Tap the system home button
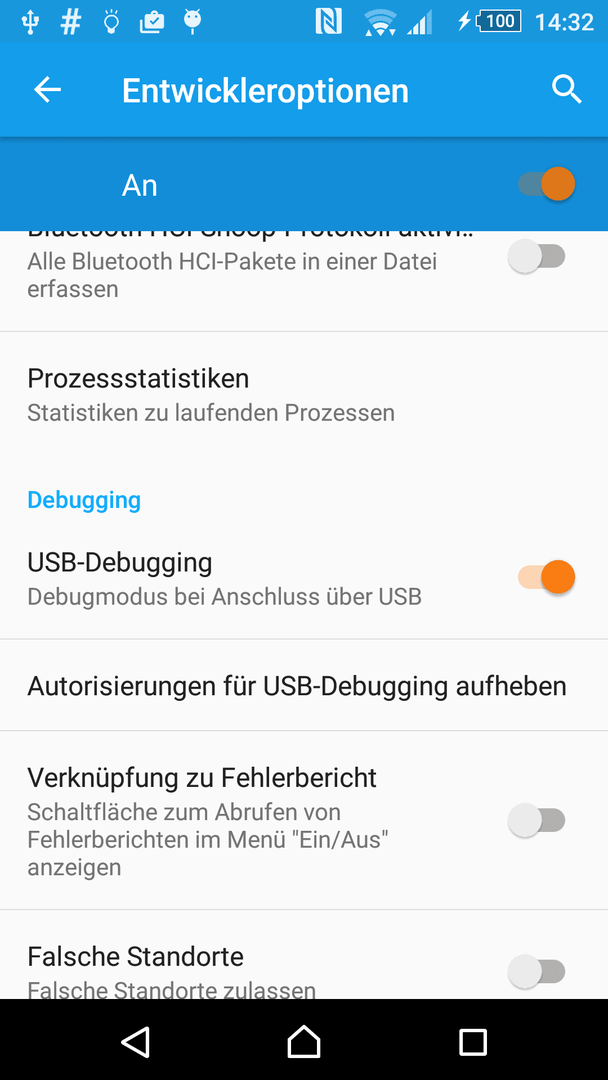This screenshot has height=1080, width=608. (304, 1041)
